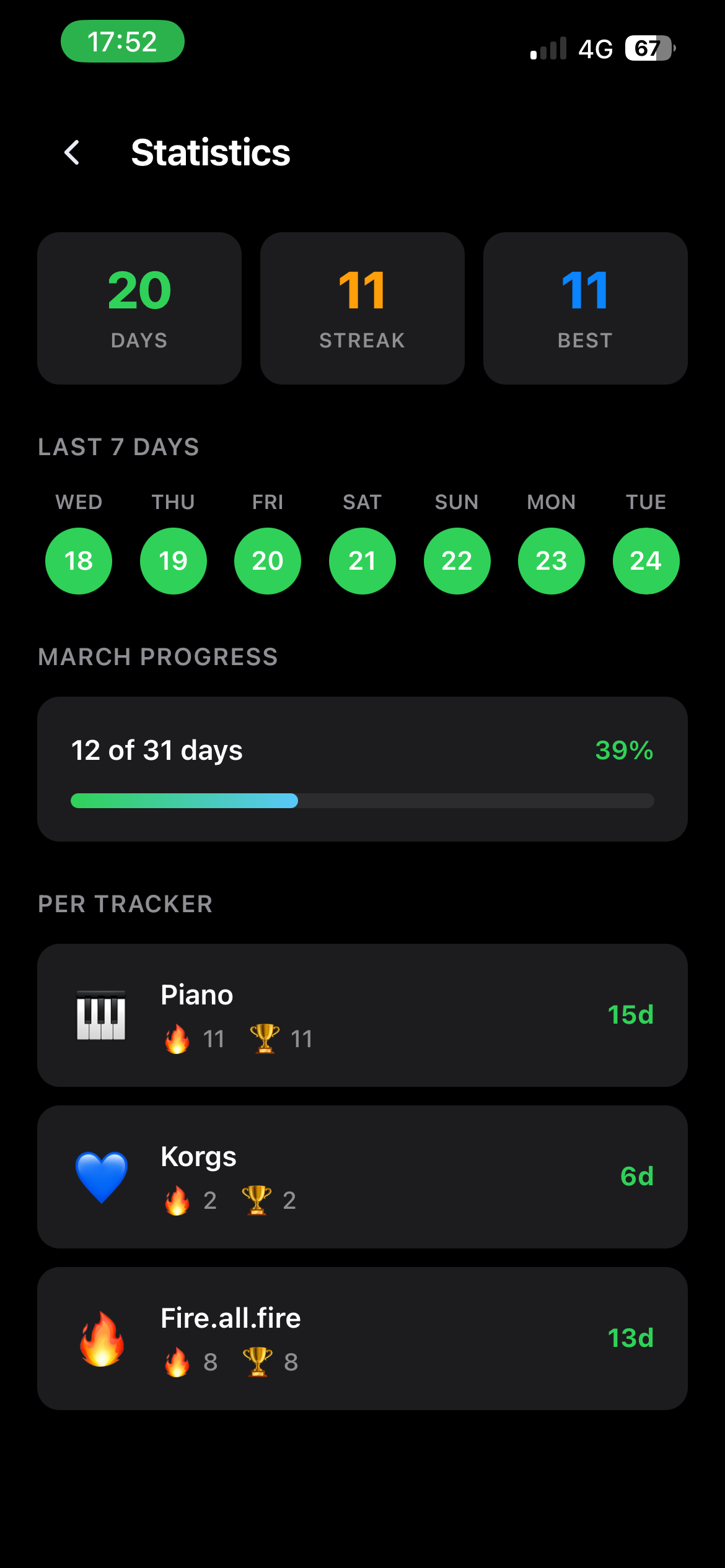Image resolution: width=725 pixels, height=1568 pixels.
Task: Select the Piano keyboard icon
Action: point(100,1014)
